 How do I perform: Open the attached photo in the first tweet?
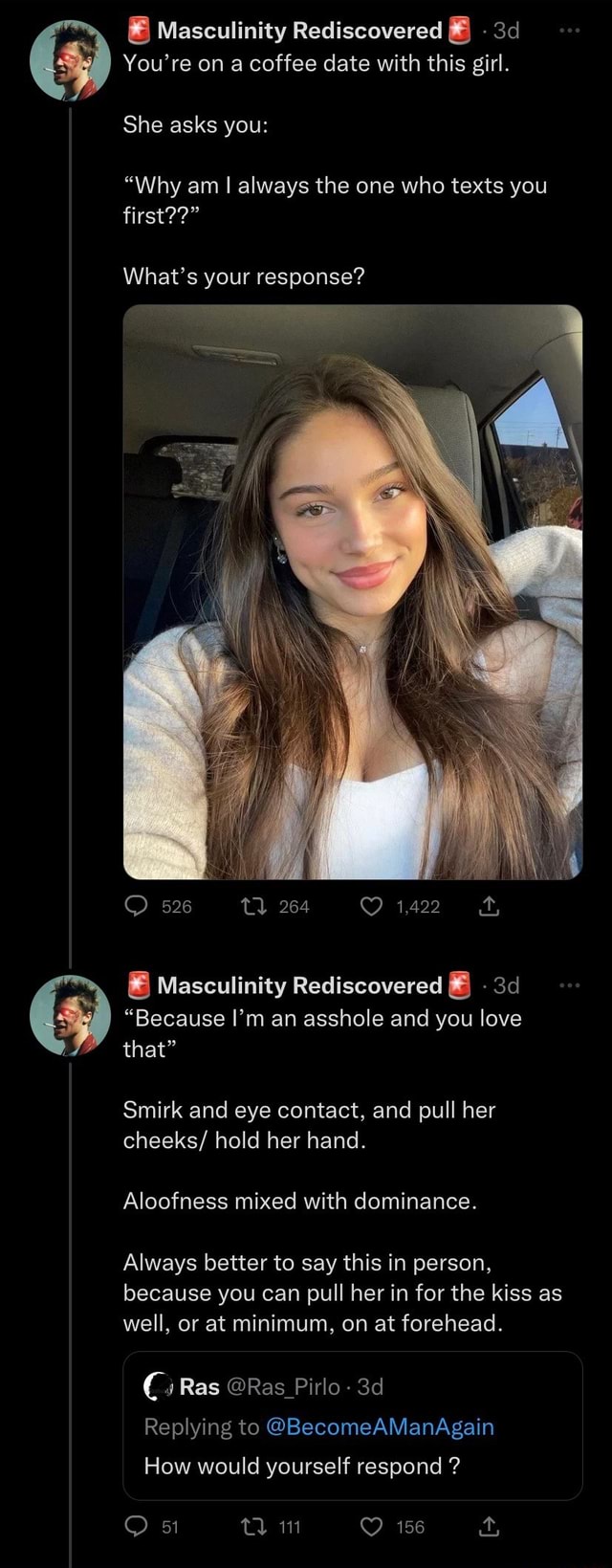point(352,591)
